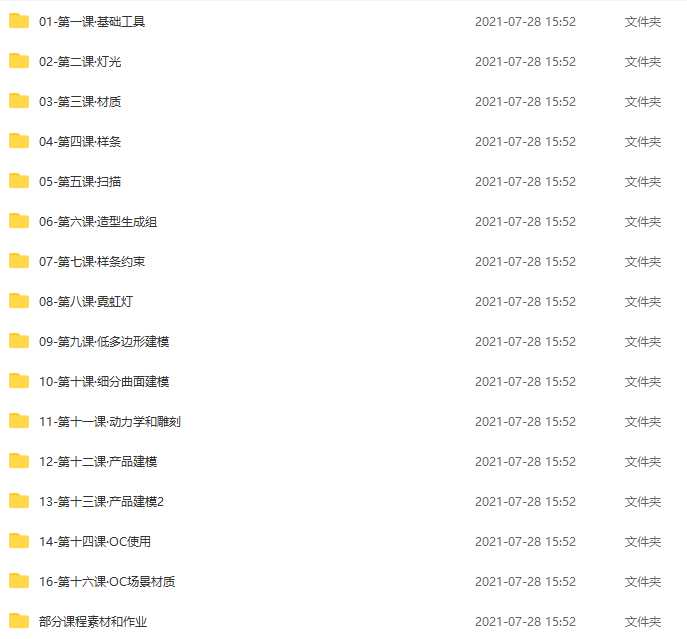This screenshot has height=639, width=687.
Task: Open folder 02-第二课-灯光
Action: click(80, 62)
